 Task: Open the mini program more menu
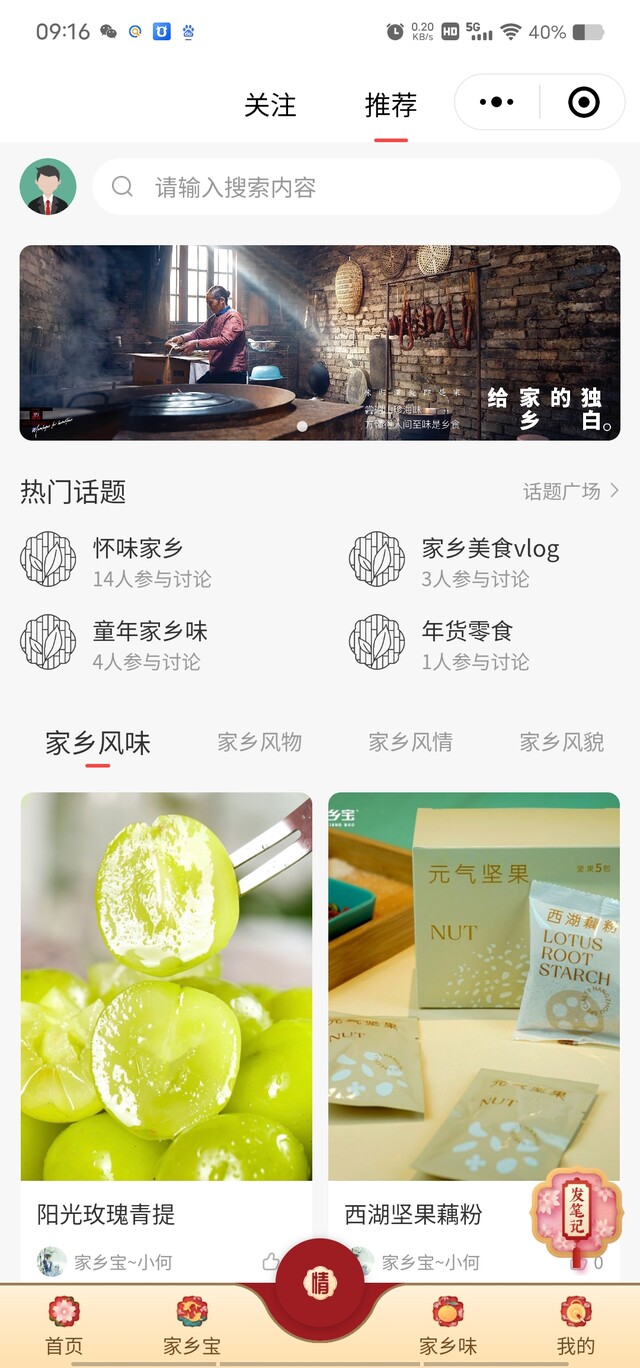(x=497, y=102)
